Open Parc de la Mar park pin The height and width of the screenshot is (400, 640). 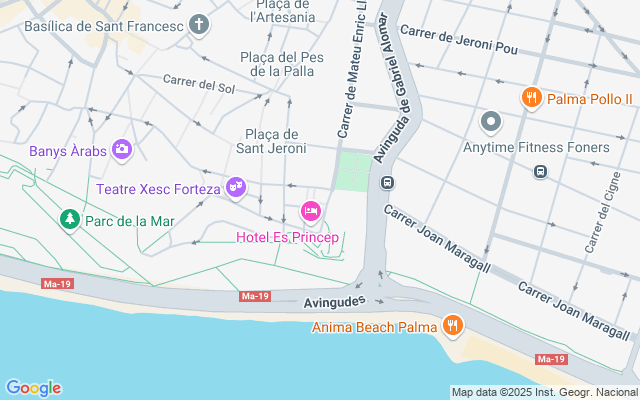click(x=69, y=219)
